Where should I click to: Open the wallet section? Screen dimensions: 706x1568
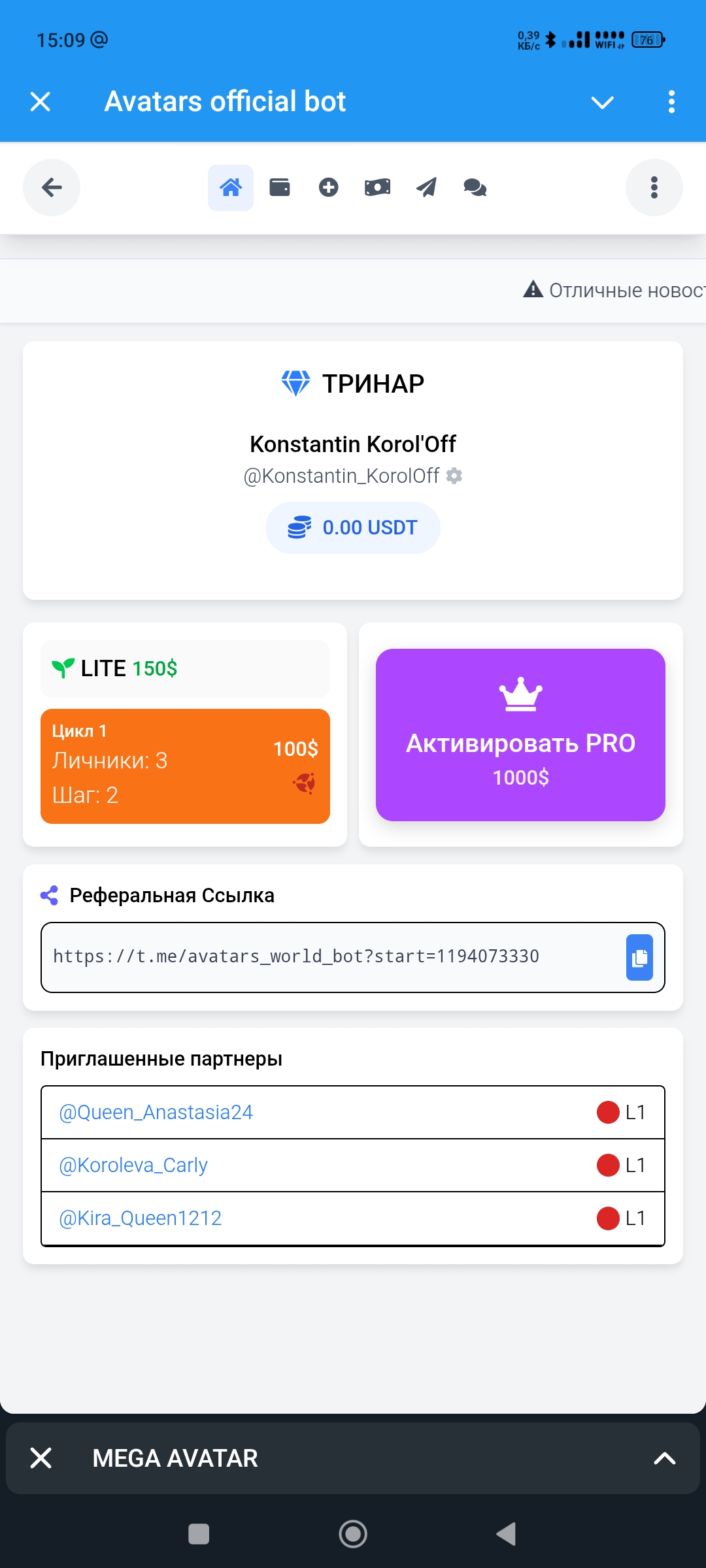[x=280, y=188]
